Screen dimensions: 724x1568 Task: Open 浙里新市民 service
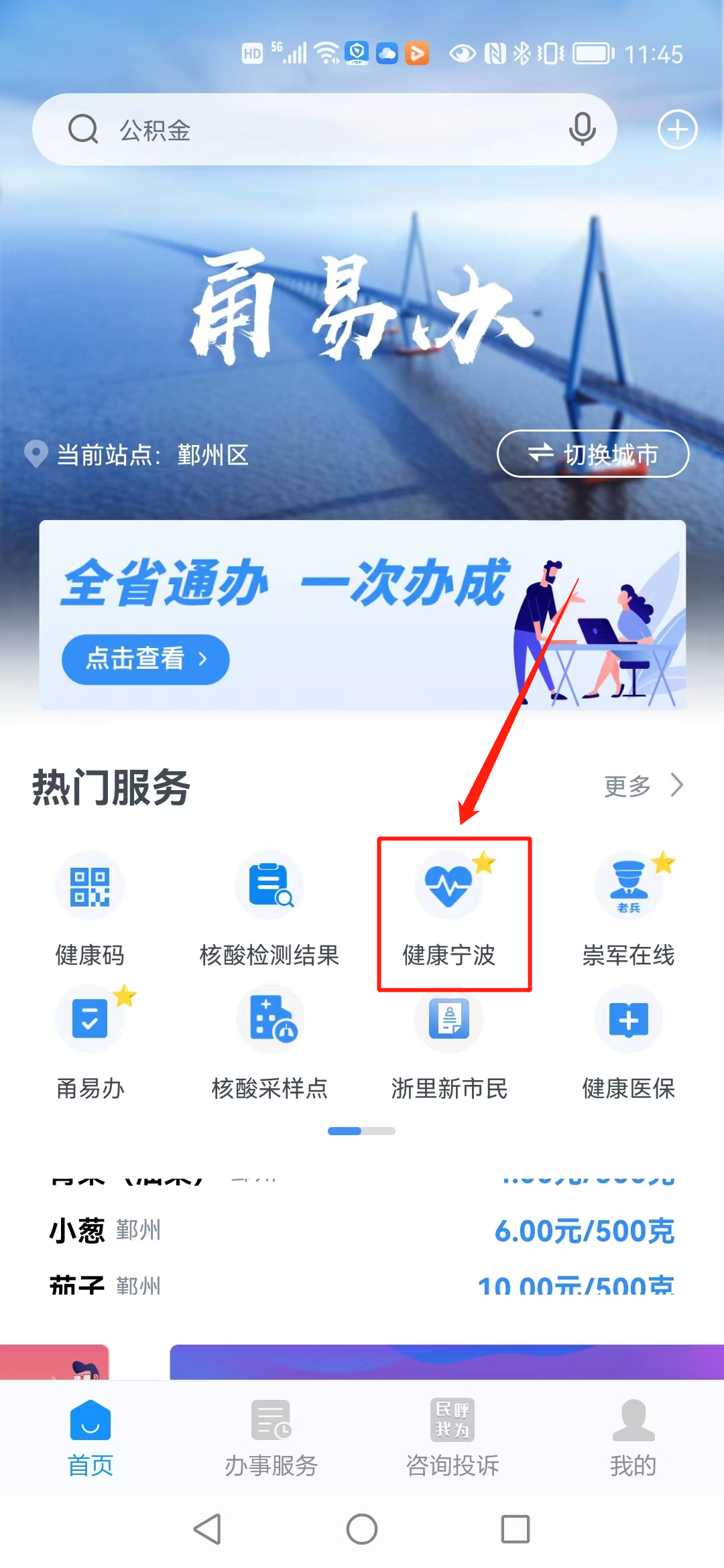click(449, 1040)
